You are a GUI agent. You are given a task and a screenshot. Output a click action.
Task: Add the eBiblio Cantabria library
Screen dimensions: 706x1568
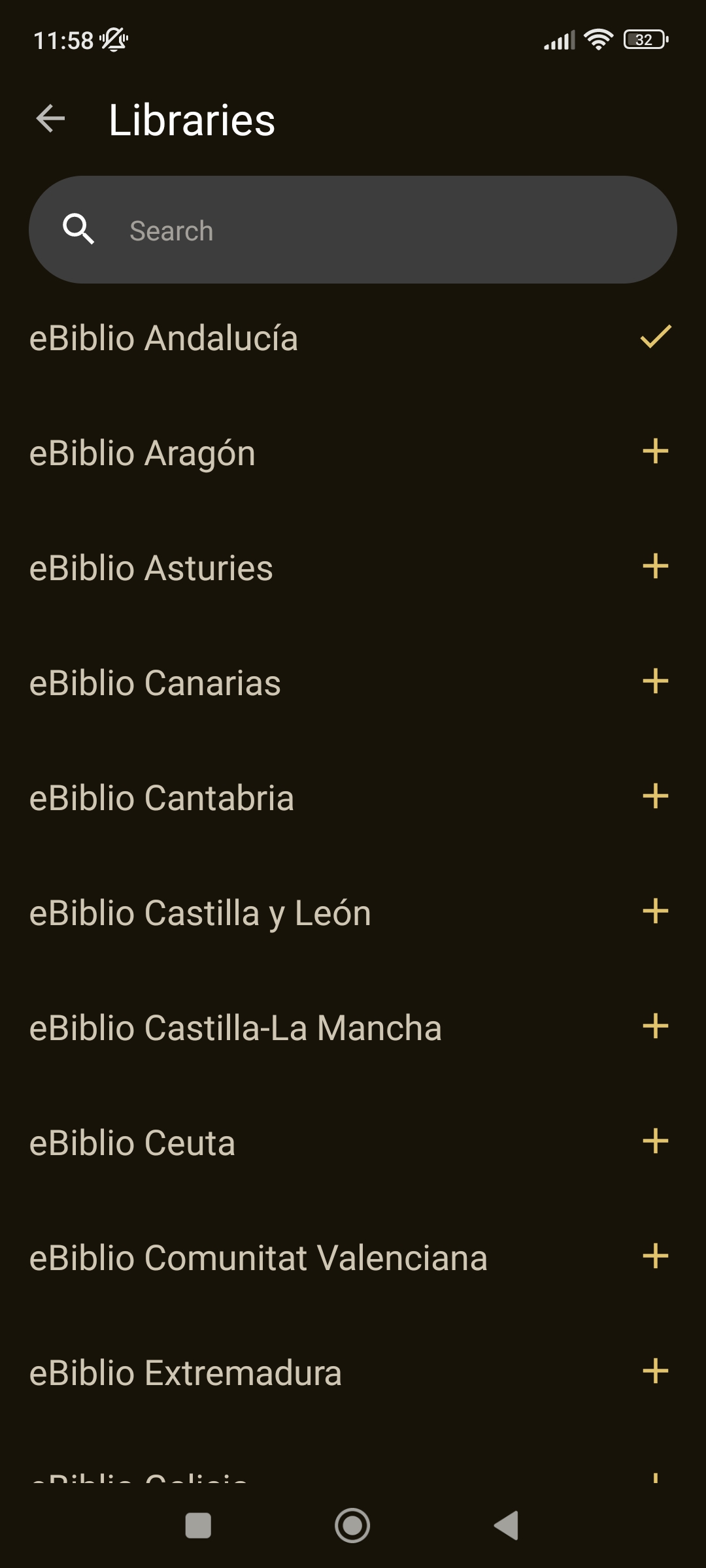(656, 796)
